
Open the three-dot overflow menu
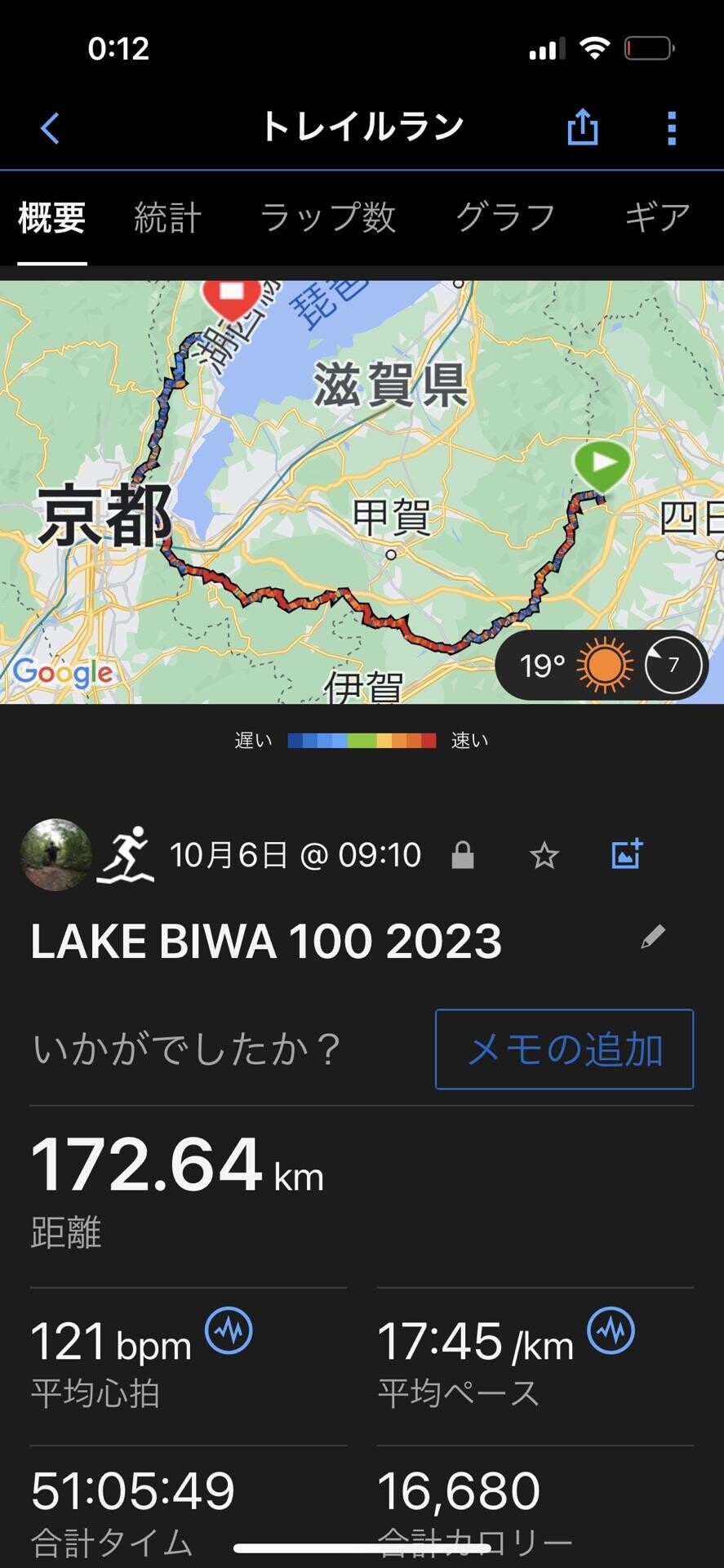coord(671,128)
